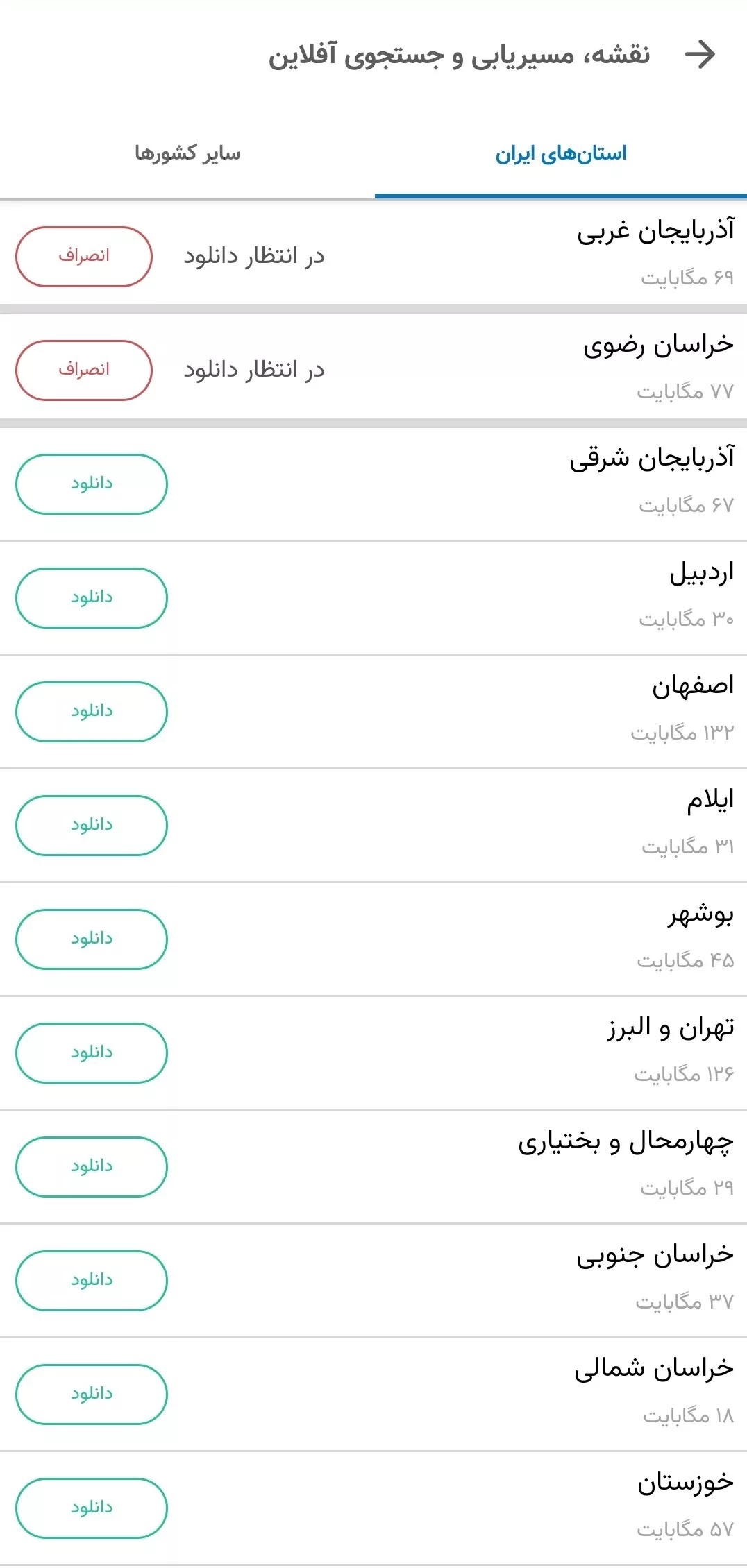Switch to the سایر کشورها tab

click(187, 154)
